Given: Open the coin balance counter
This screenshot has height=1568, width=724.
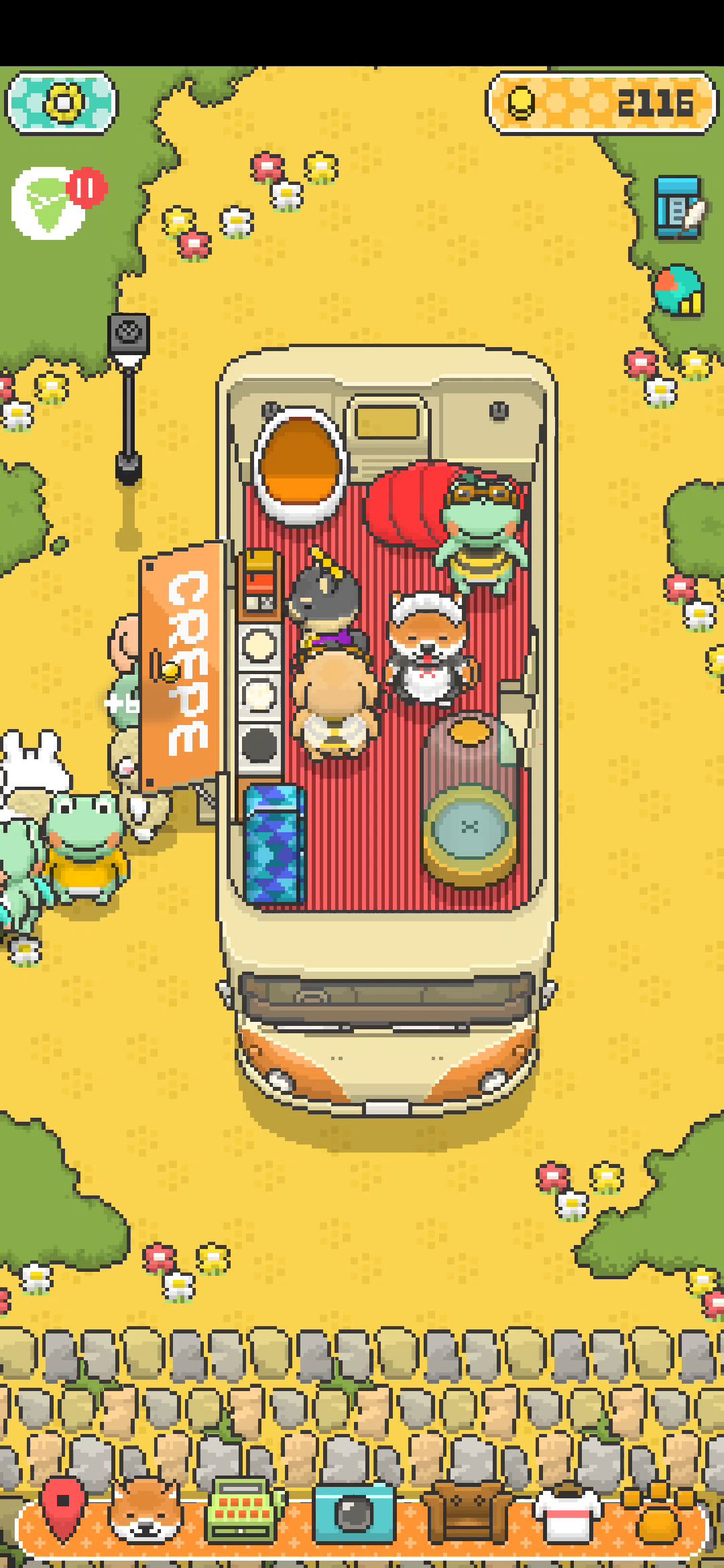Looking at the screenshot, I should click(x=601, y=103).
